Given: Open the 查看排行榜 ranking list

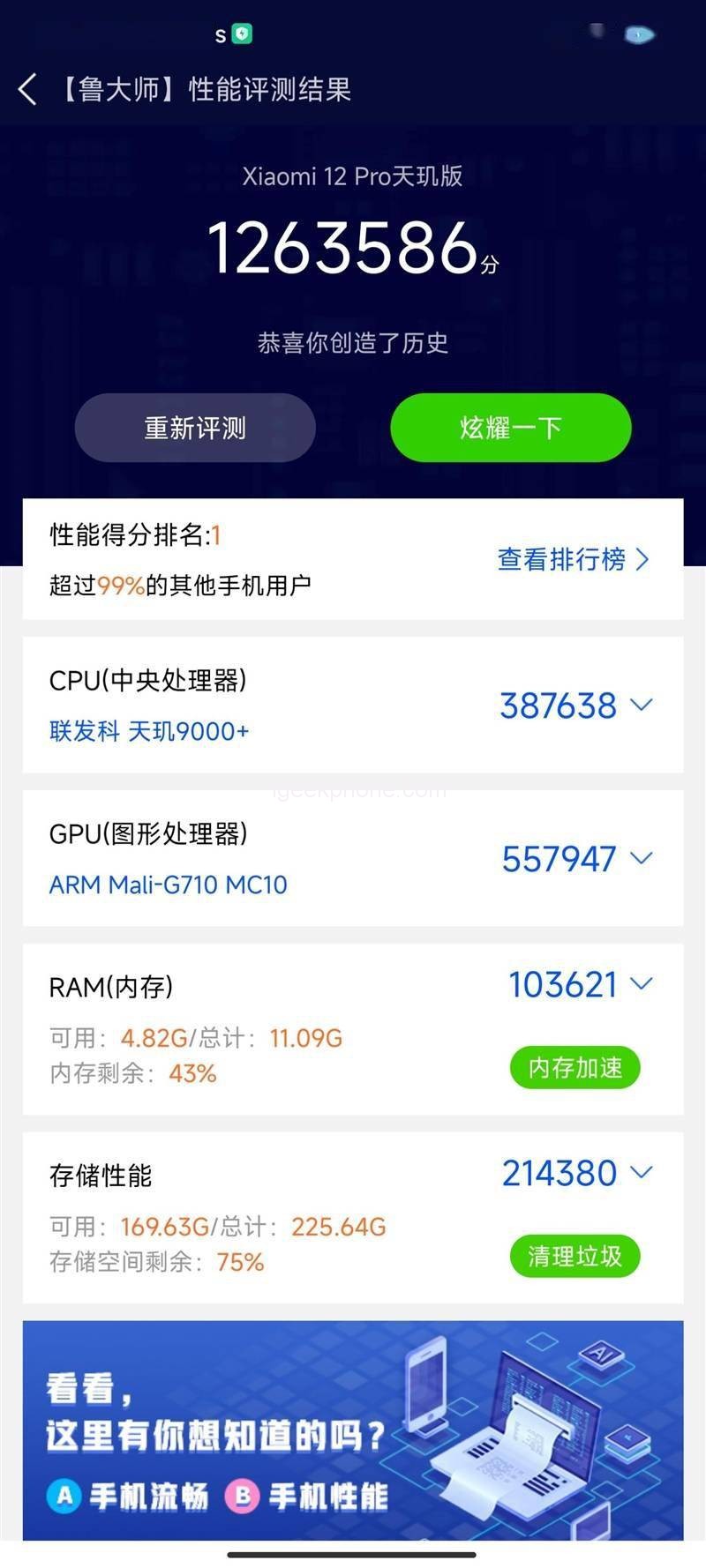Looking at the screenshot, I should [573, 559].
